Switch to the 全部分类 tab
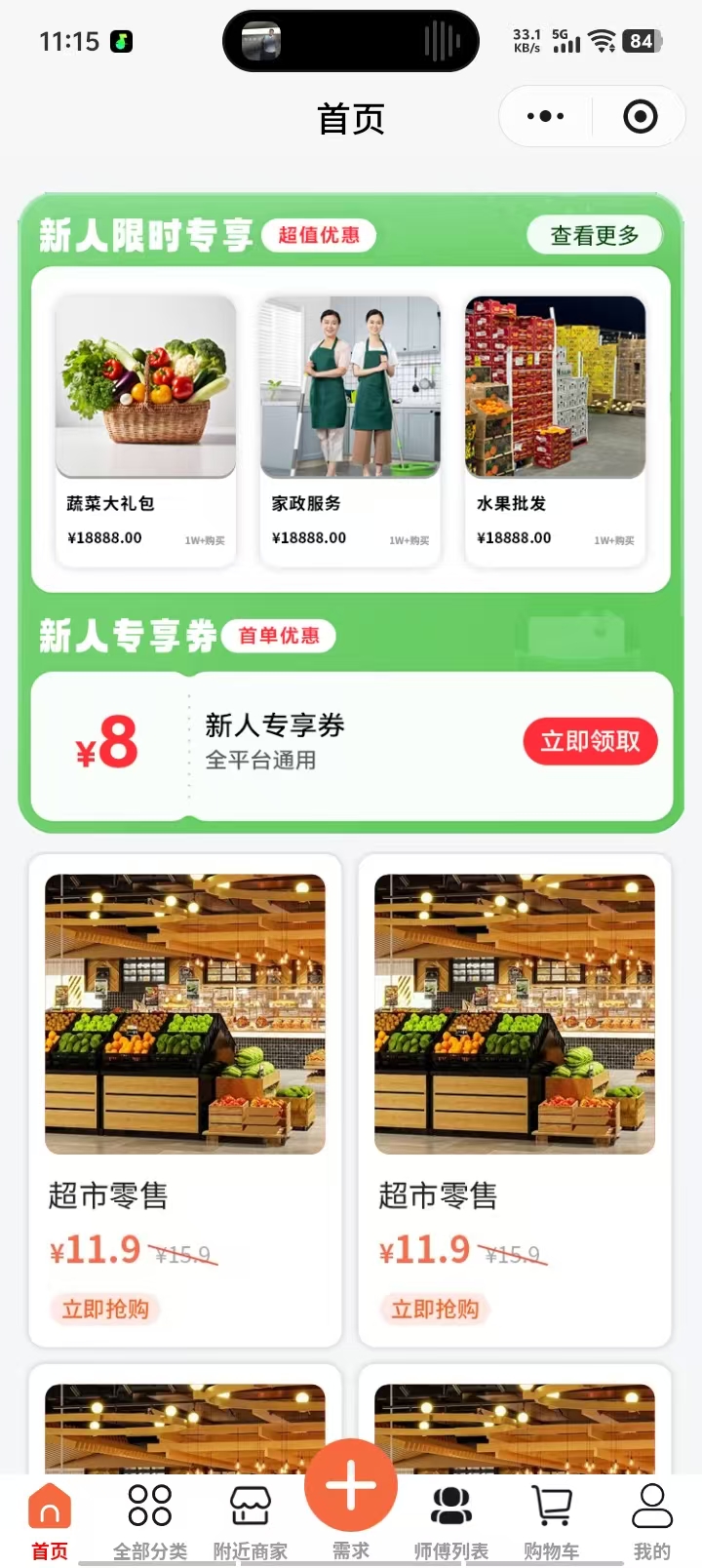This screenshot has width=702, height=1568. [x=150, y=1519]
